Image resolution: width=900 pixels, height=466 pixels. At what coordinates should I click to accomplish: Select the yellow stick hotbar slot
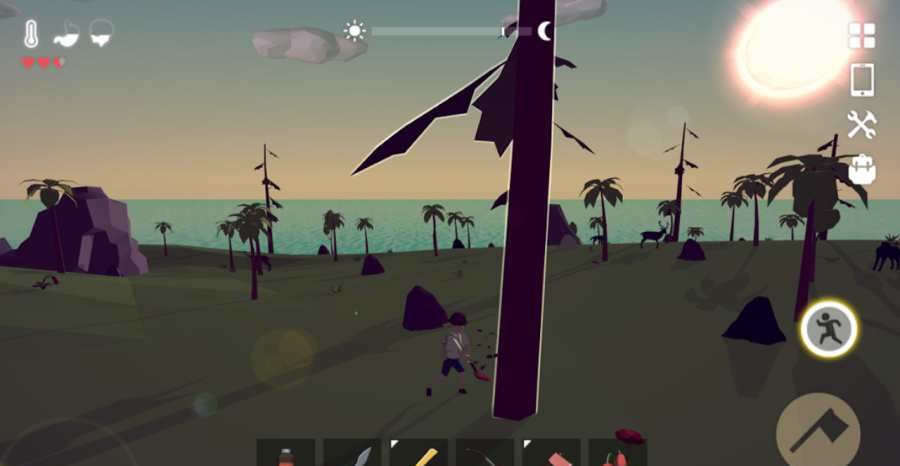418,453
